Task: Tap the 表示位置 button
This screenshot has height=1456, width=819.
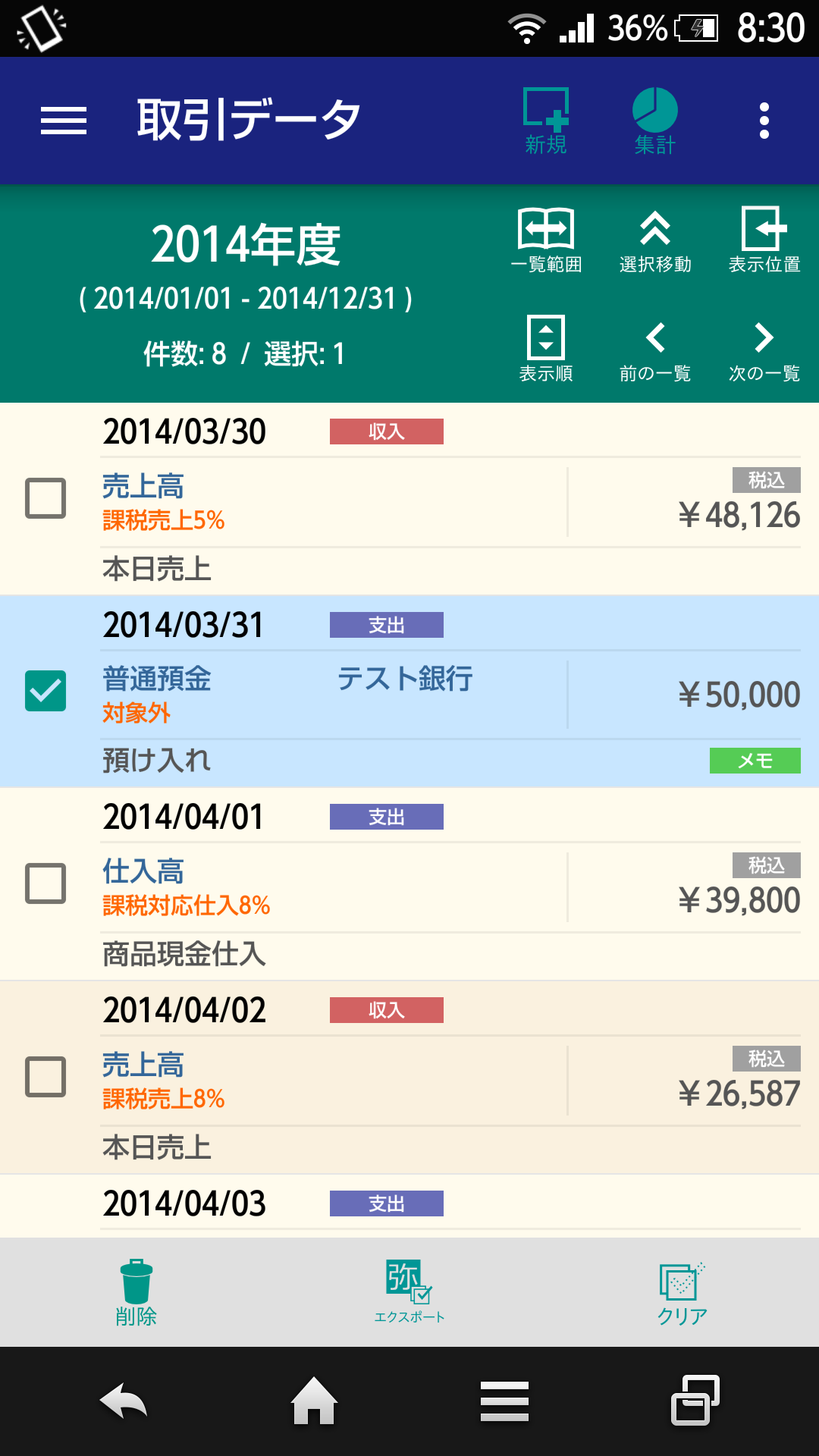Action: coord(764,240)
